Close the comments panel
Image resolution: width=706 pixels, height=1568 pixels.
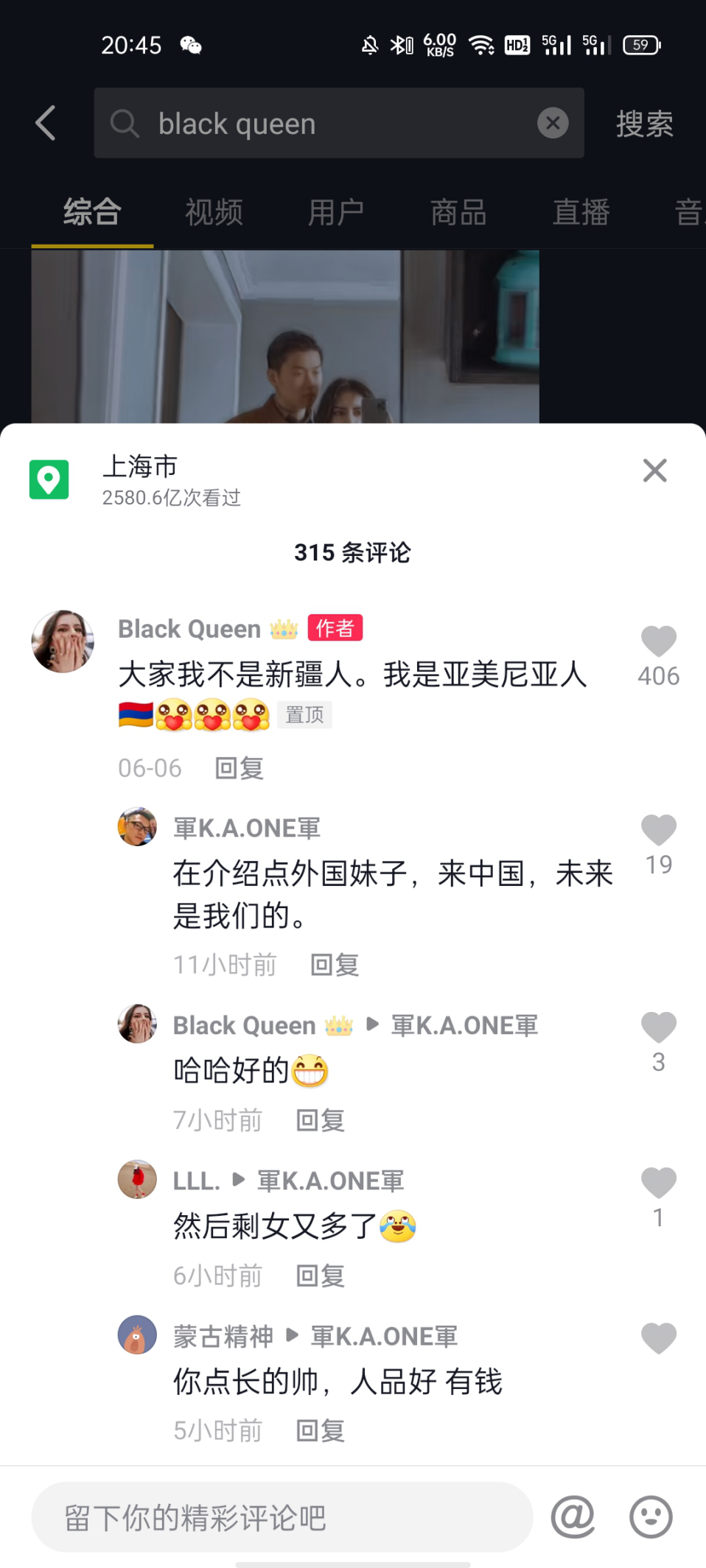pyautogui.click(x=654, y=471)
